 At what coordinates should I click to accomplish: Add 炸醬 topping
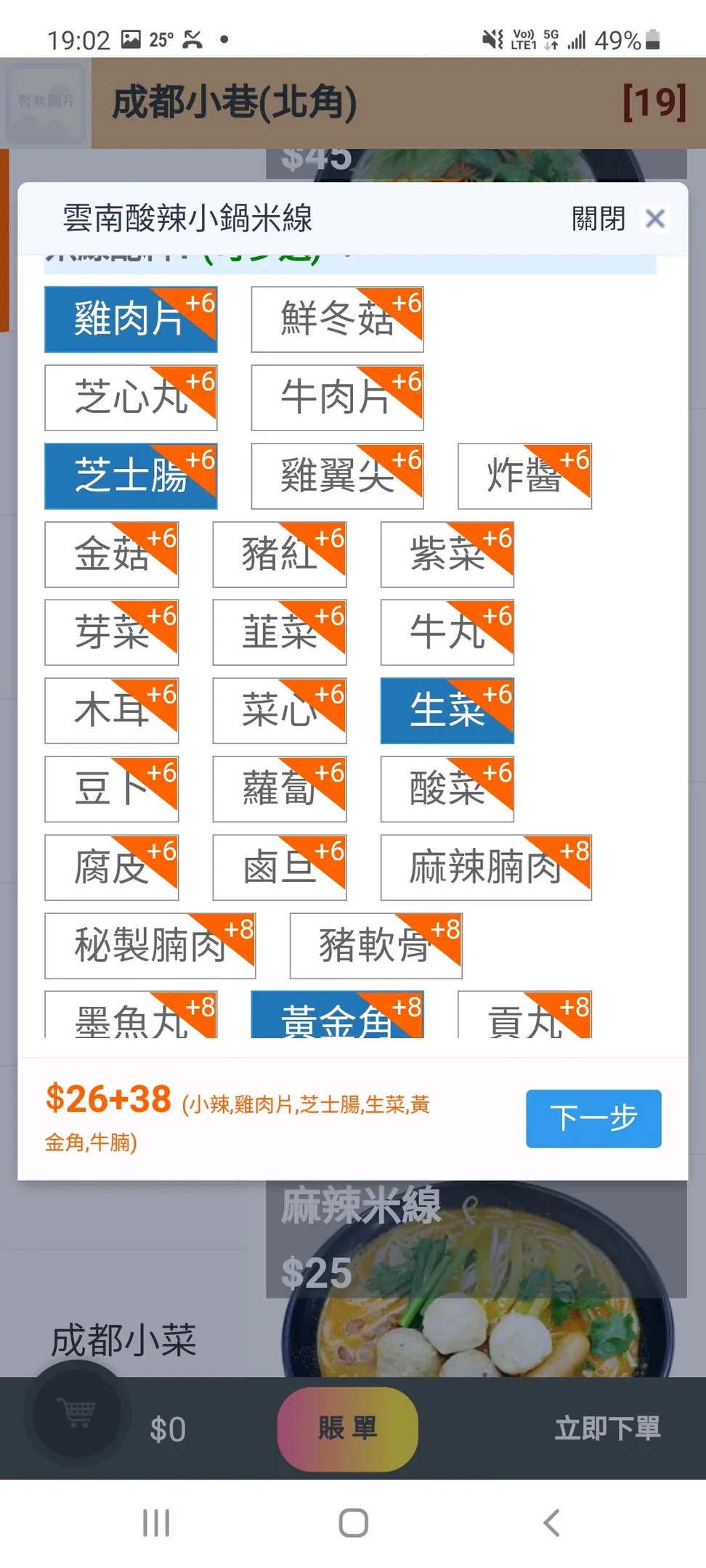524,476
